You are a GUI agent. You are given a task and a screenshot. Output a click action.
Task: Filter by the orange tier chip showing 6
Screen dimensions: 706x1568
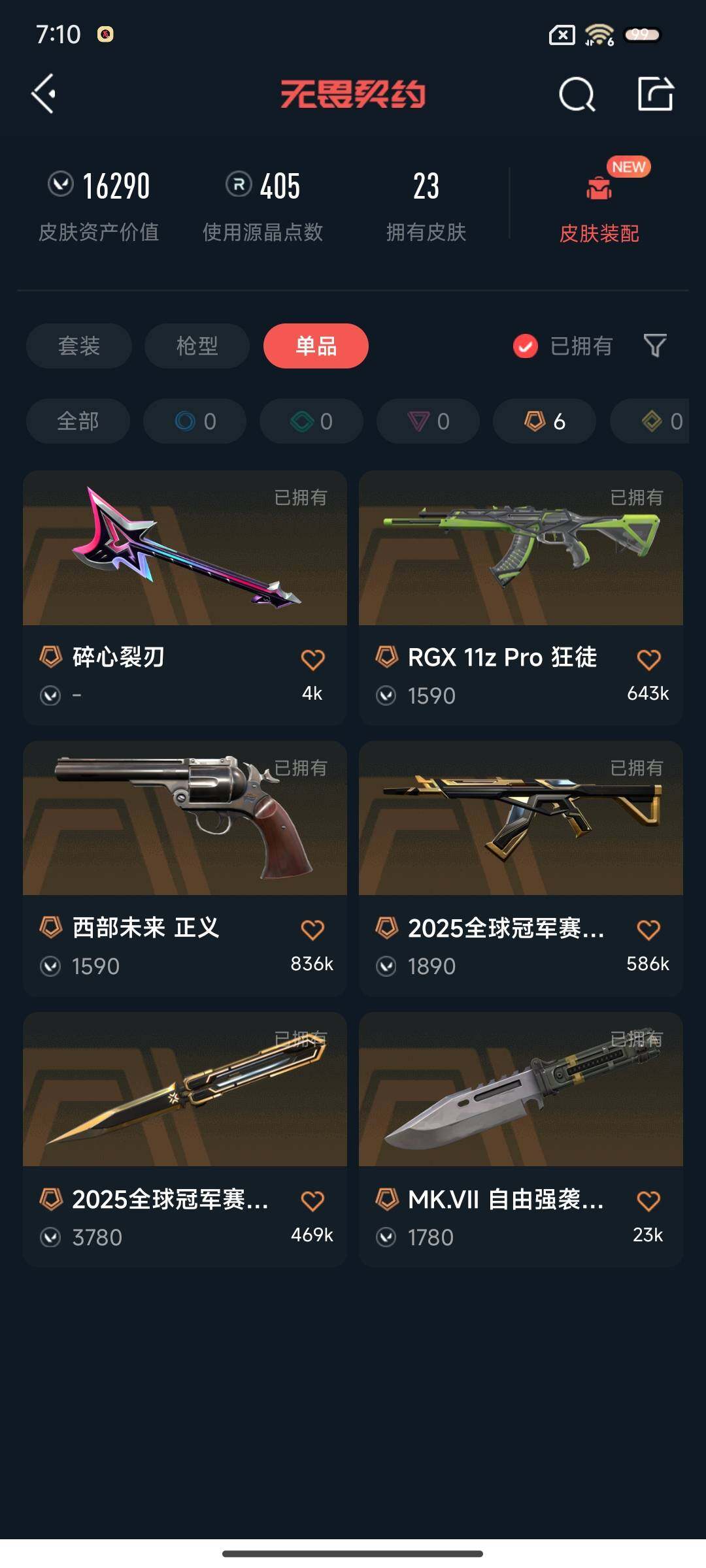point(545,421)
